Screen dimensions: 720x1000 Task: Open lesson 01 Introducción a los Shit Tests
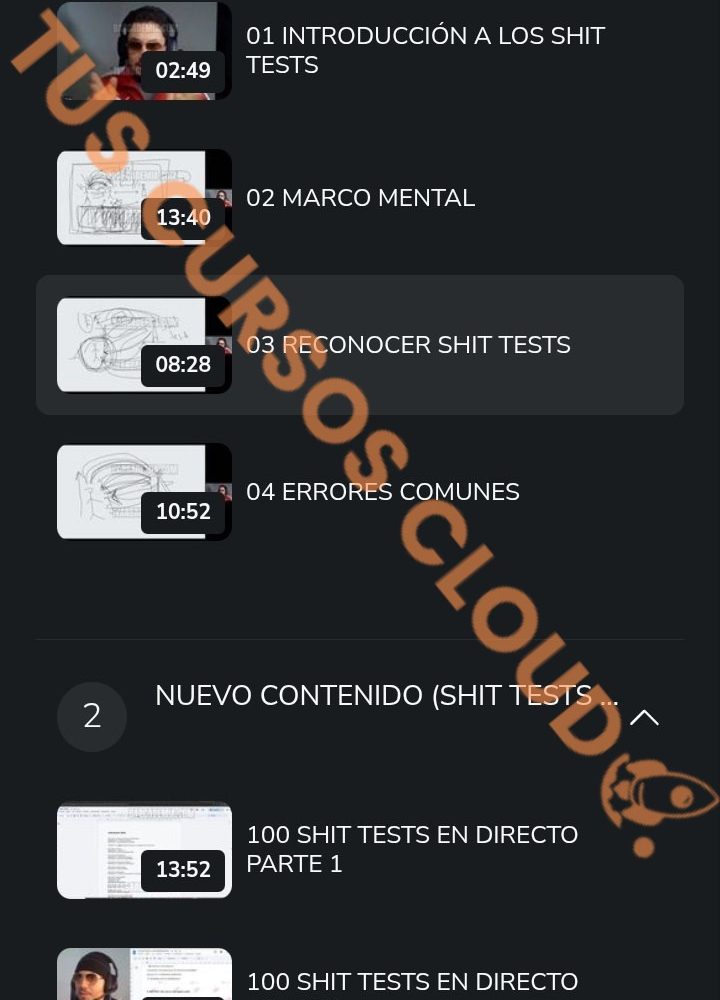click(425, 50)
